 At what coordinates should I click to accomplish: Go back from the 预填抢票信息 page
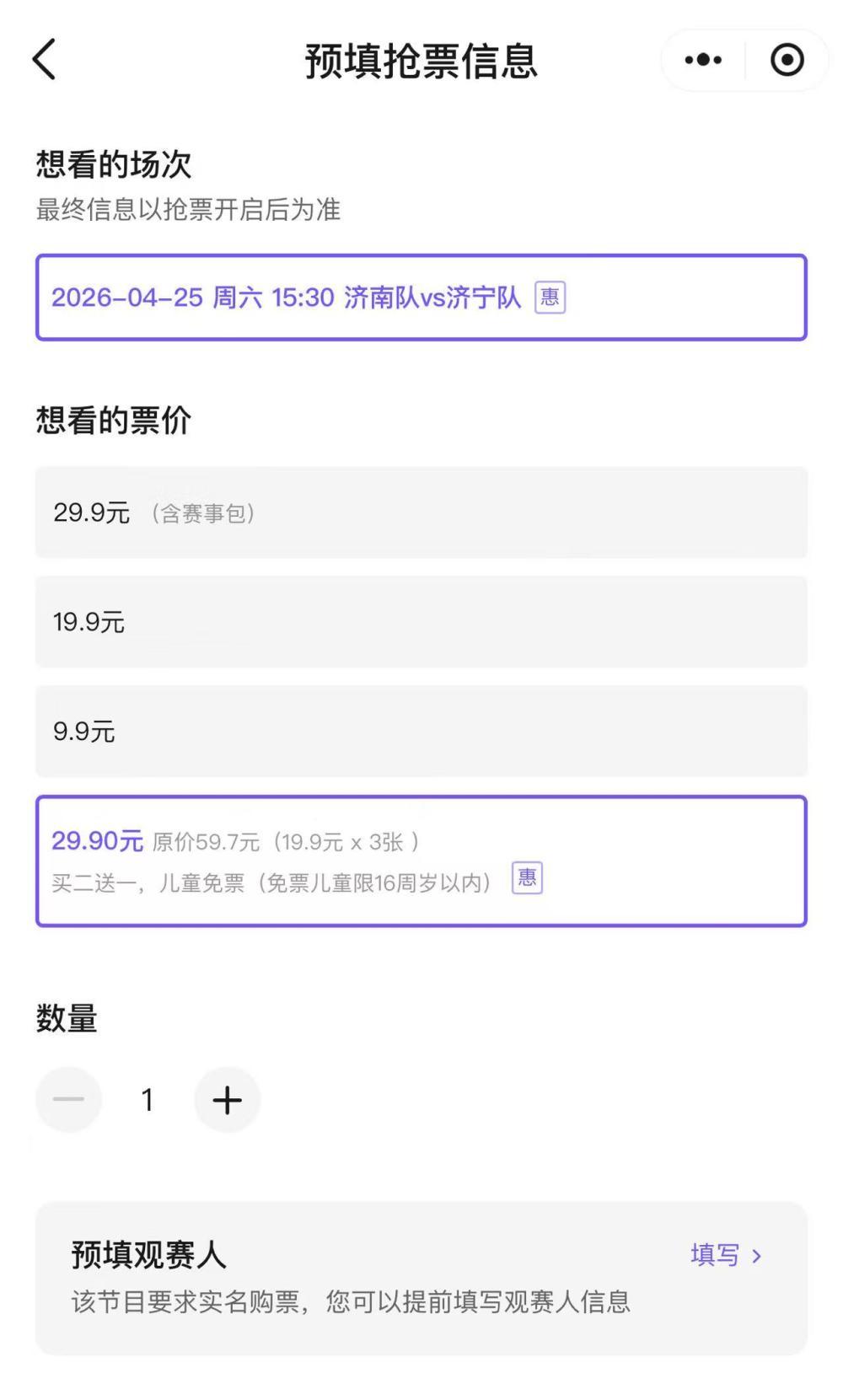(x=44, y=60)
